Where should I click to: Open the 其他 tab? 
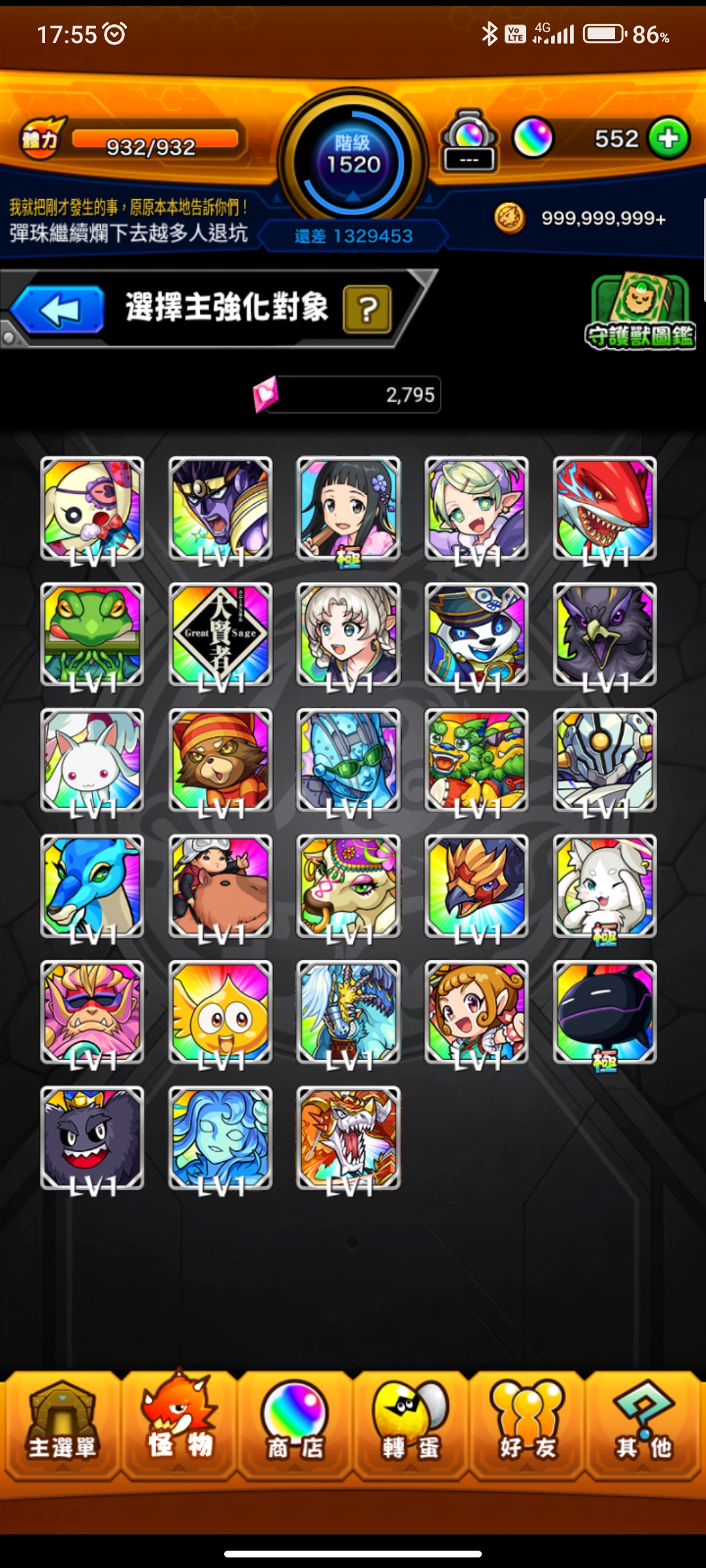coord(643,1424)
